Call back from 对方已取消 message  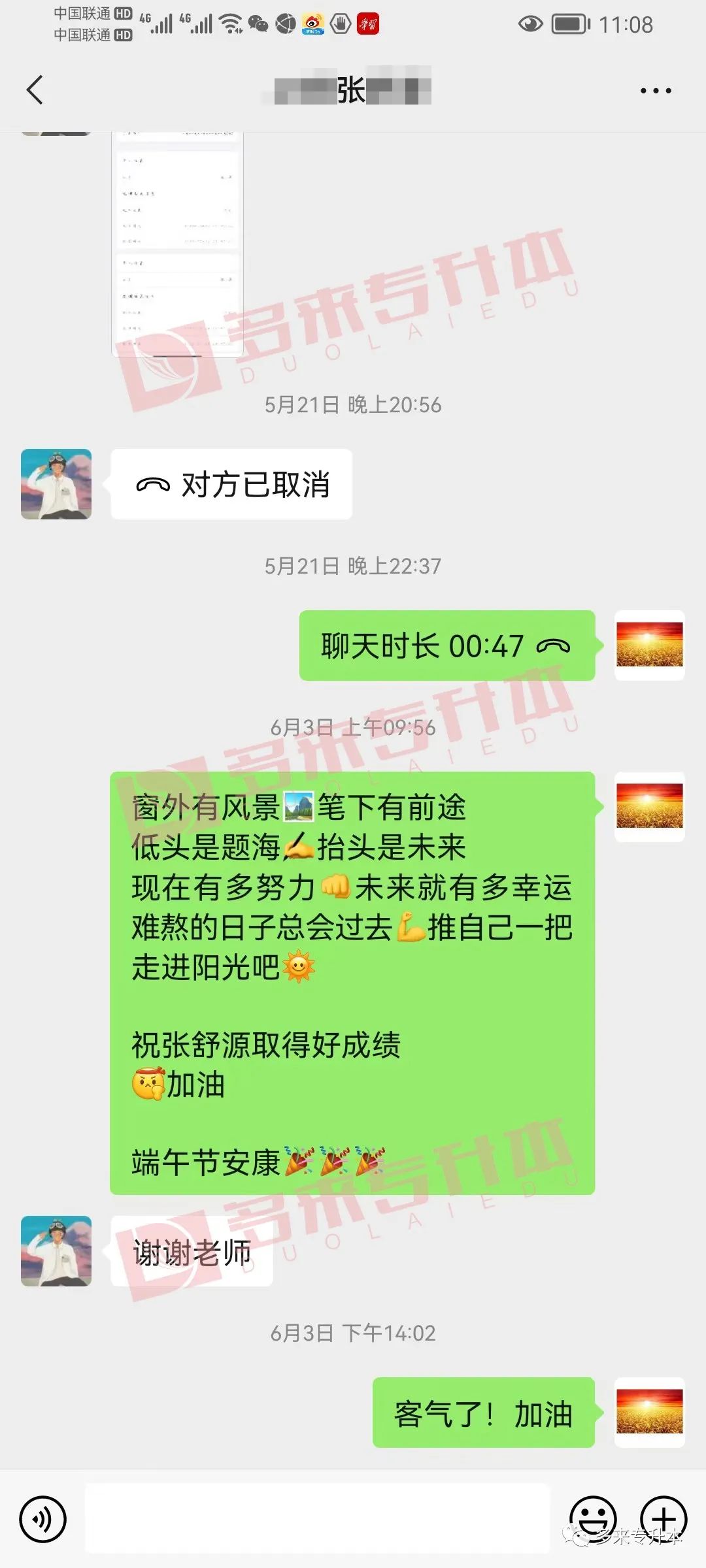tap(231, 485)
